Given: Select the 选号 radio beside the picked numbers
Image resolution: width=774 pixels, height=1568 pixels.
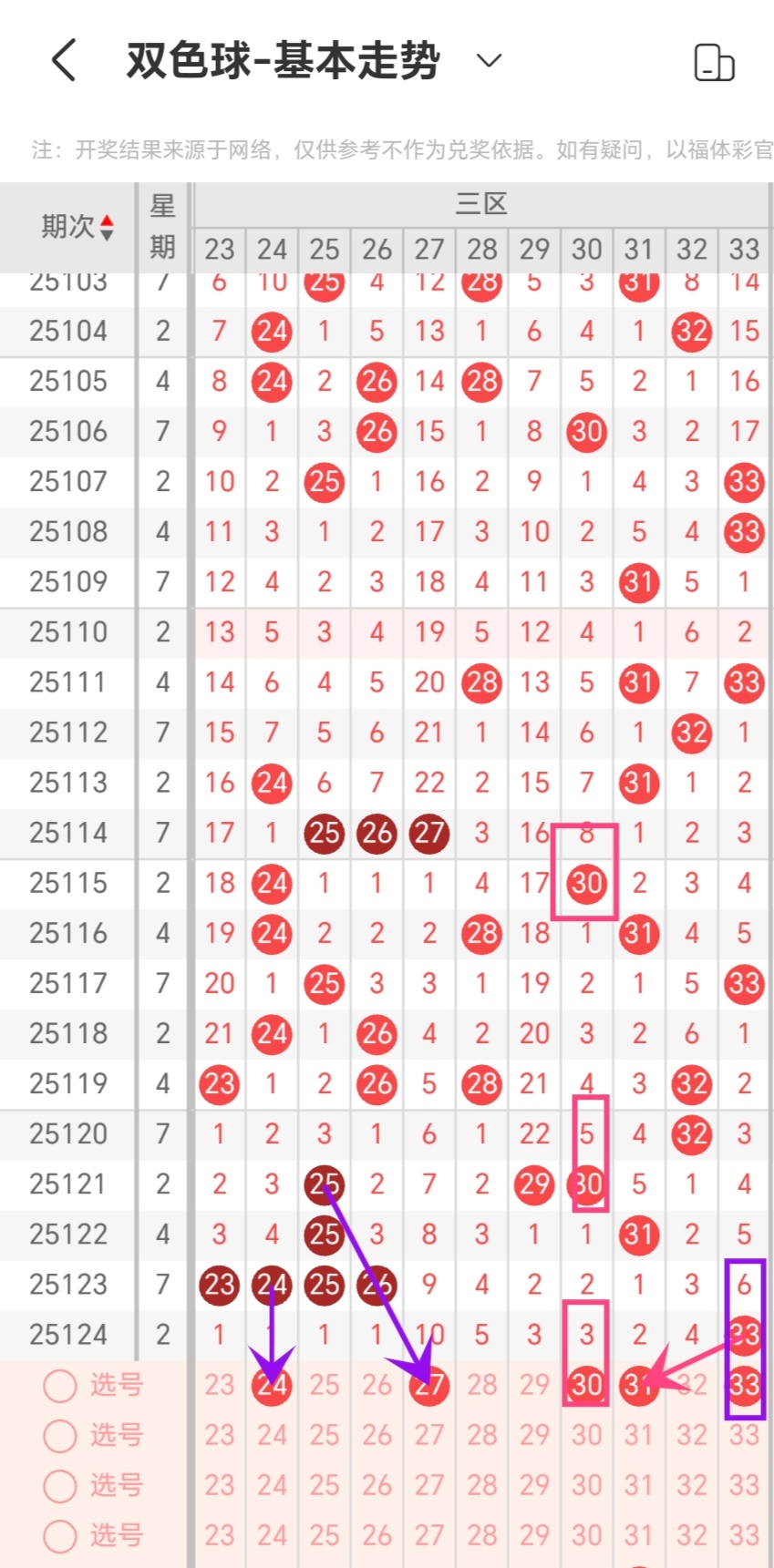Looking at the screenshot, I should click(x=60, y=1386).
